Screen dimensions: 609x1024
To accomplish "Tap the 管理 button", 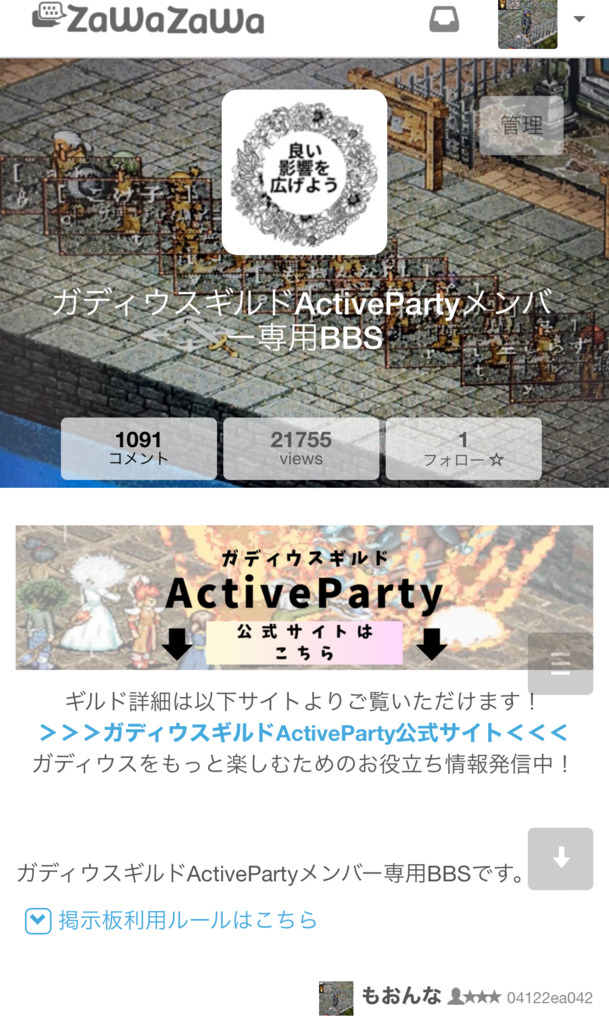I will pos(521,126).
